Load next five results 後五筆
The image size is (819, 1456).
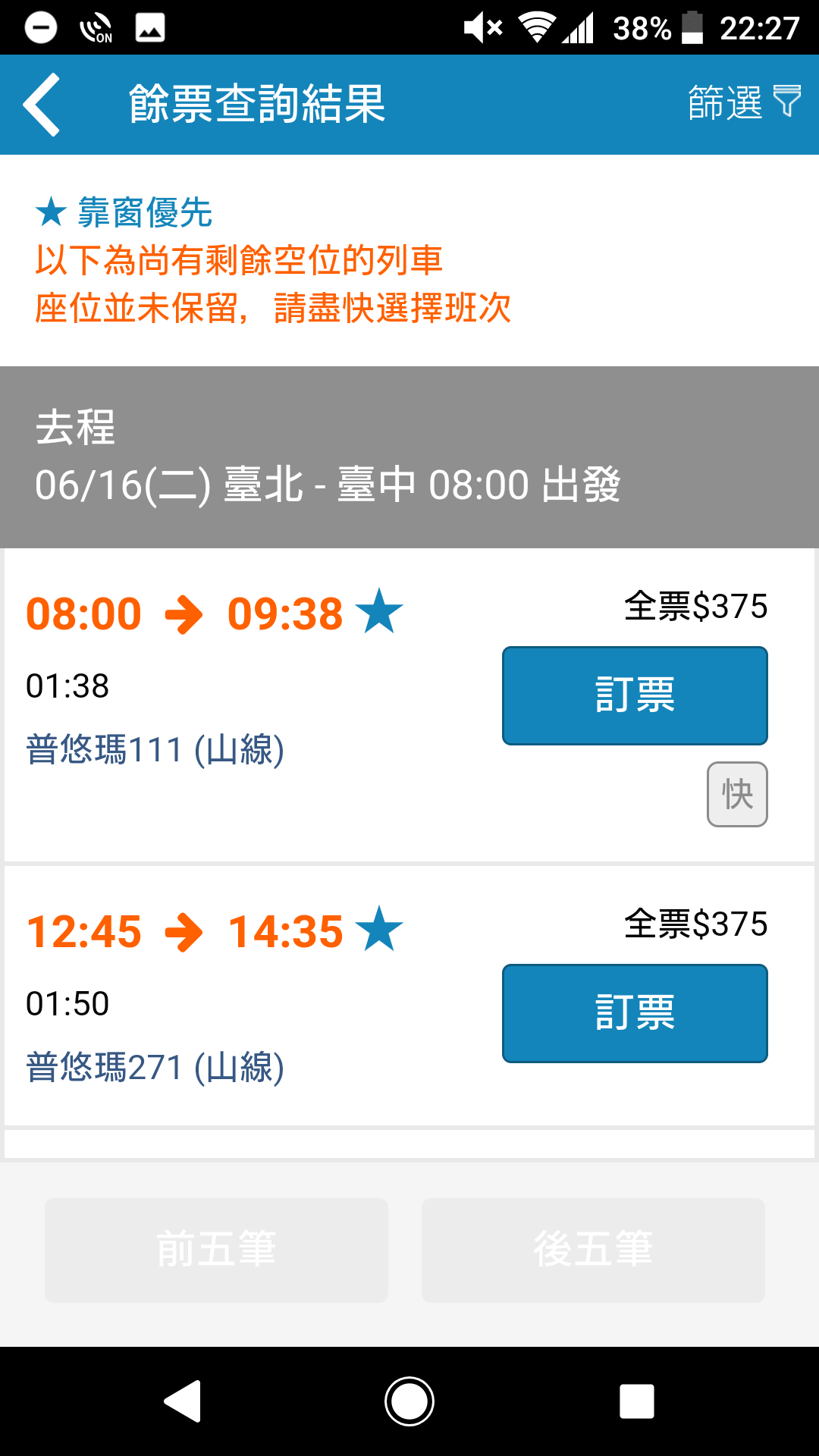point(593,1250)
